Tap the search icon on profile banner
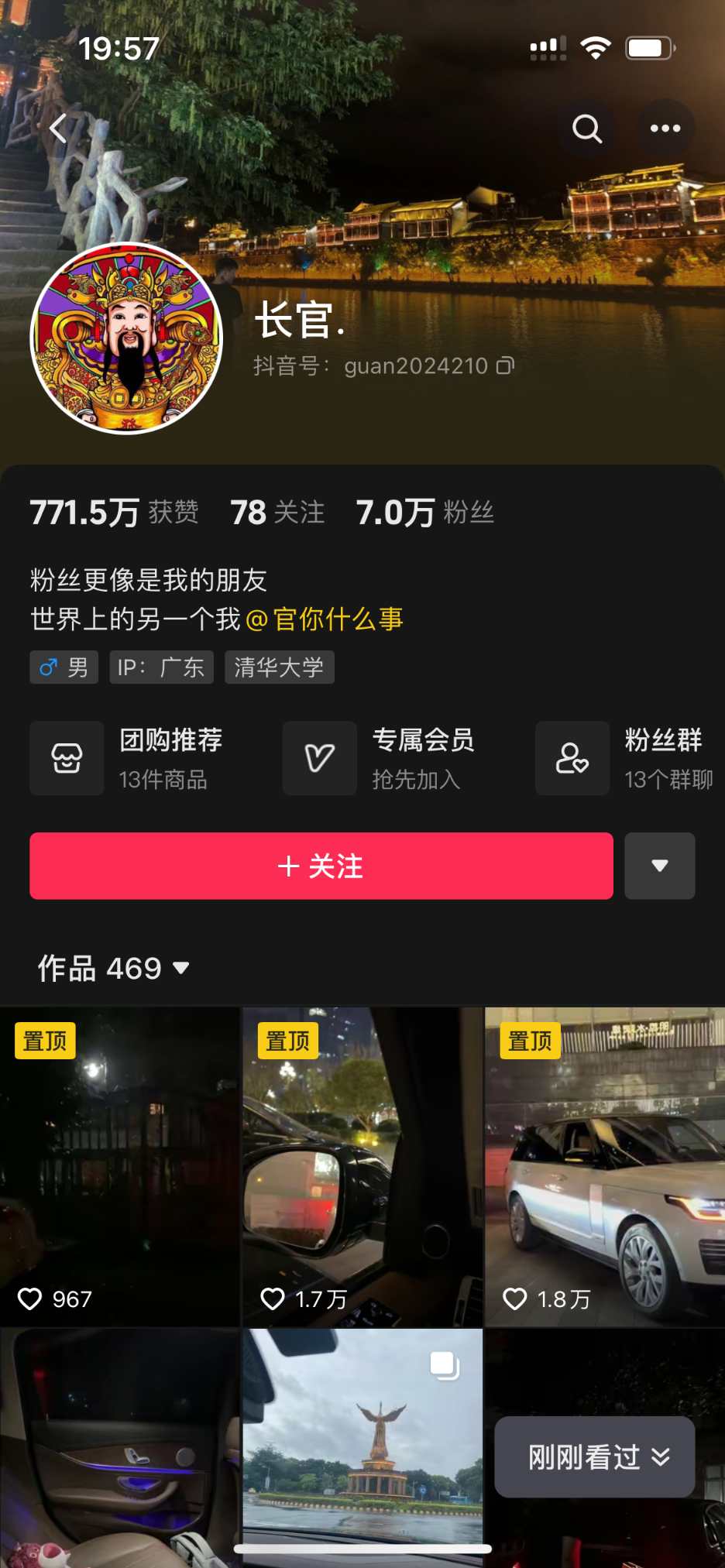The height and width of the screenshot is (1568, 725). tap(588, 129)
